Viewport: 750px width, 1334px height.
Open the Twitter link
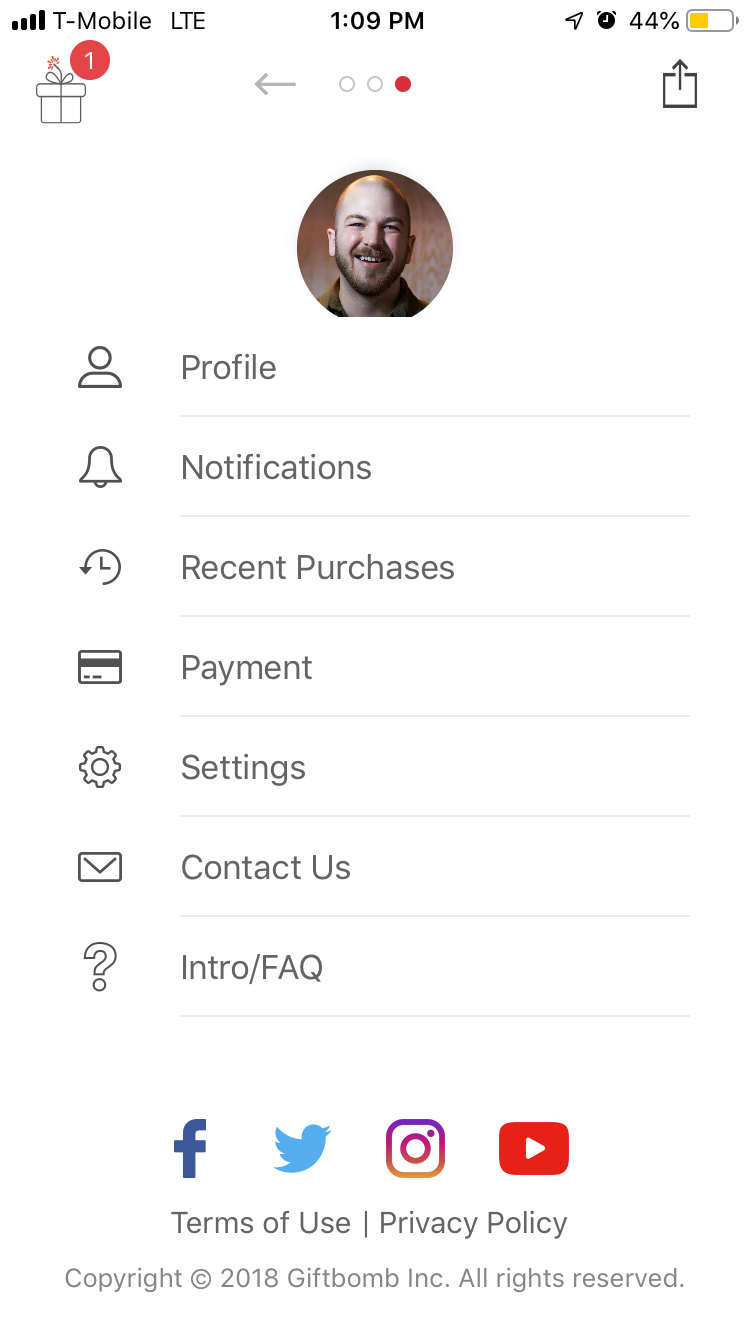click(x=302, y=1148)
